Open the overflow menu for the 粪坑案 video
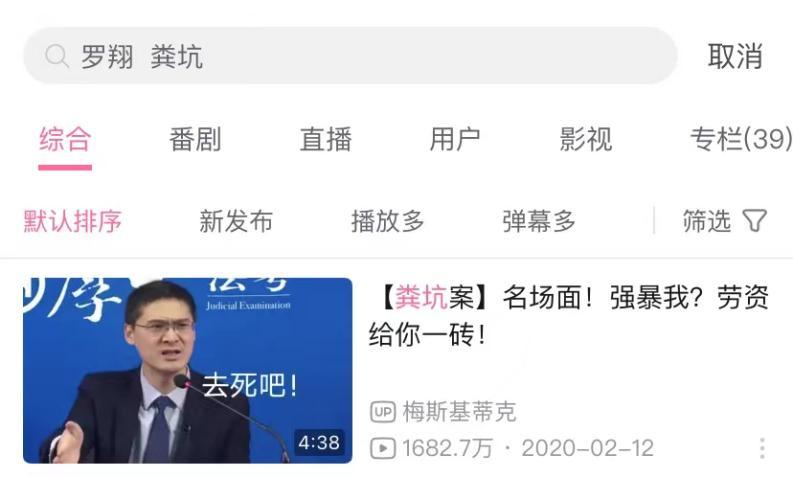Screen dimensions: 793x477 (762, 447)
